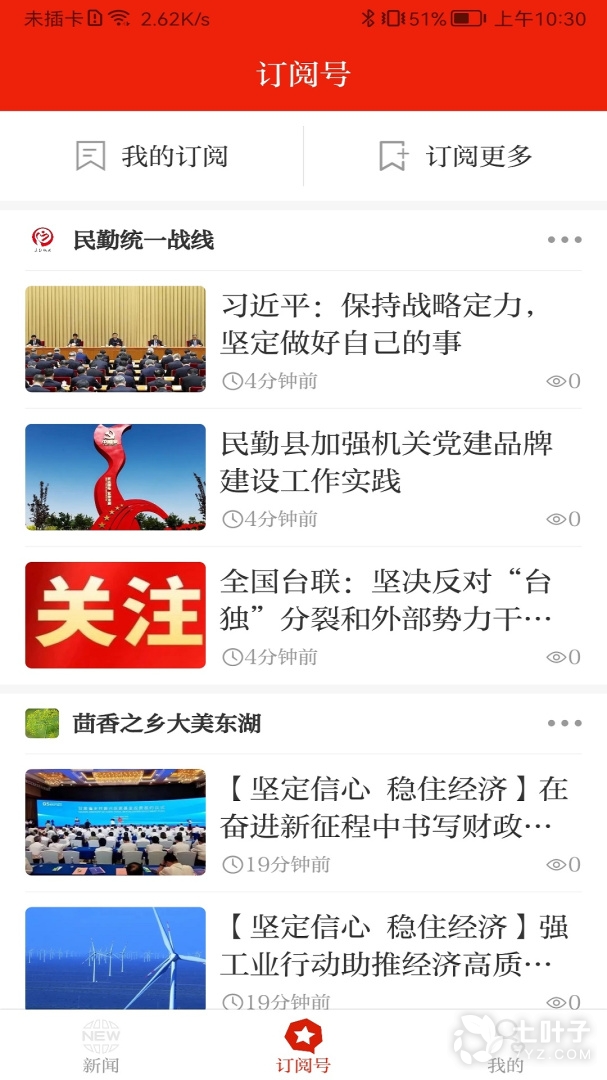This screenshot has height=1080, width=607.
Task: Select the 订阅号 tab
Action: click(303, 1046)
